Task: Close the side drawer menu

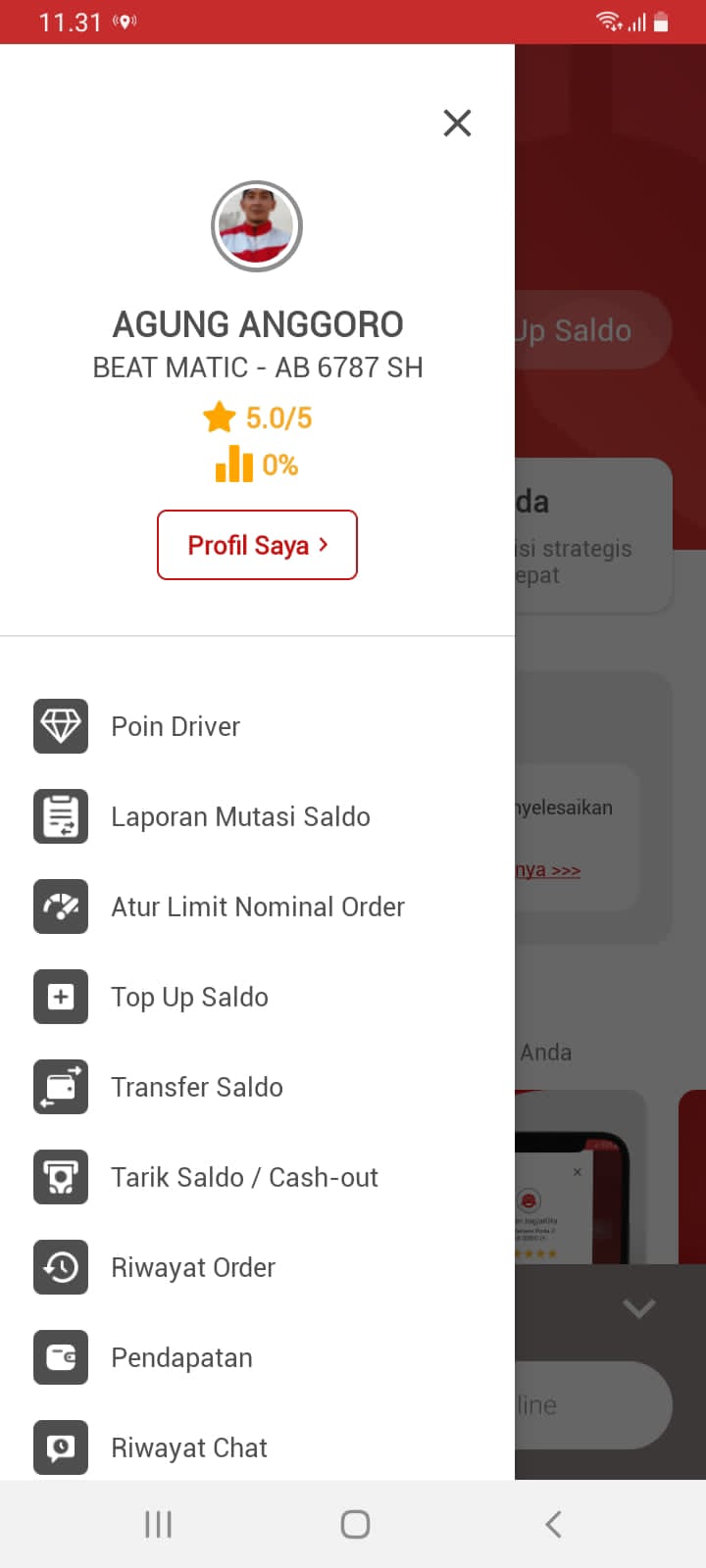Action: click(457, 122)
